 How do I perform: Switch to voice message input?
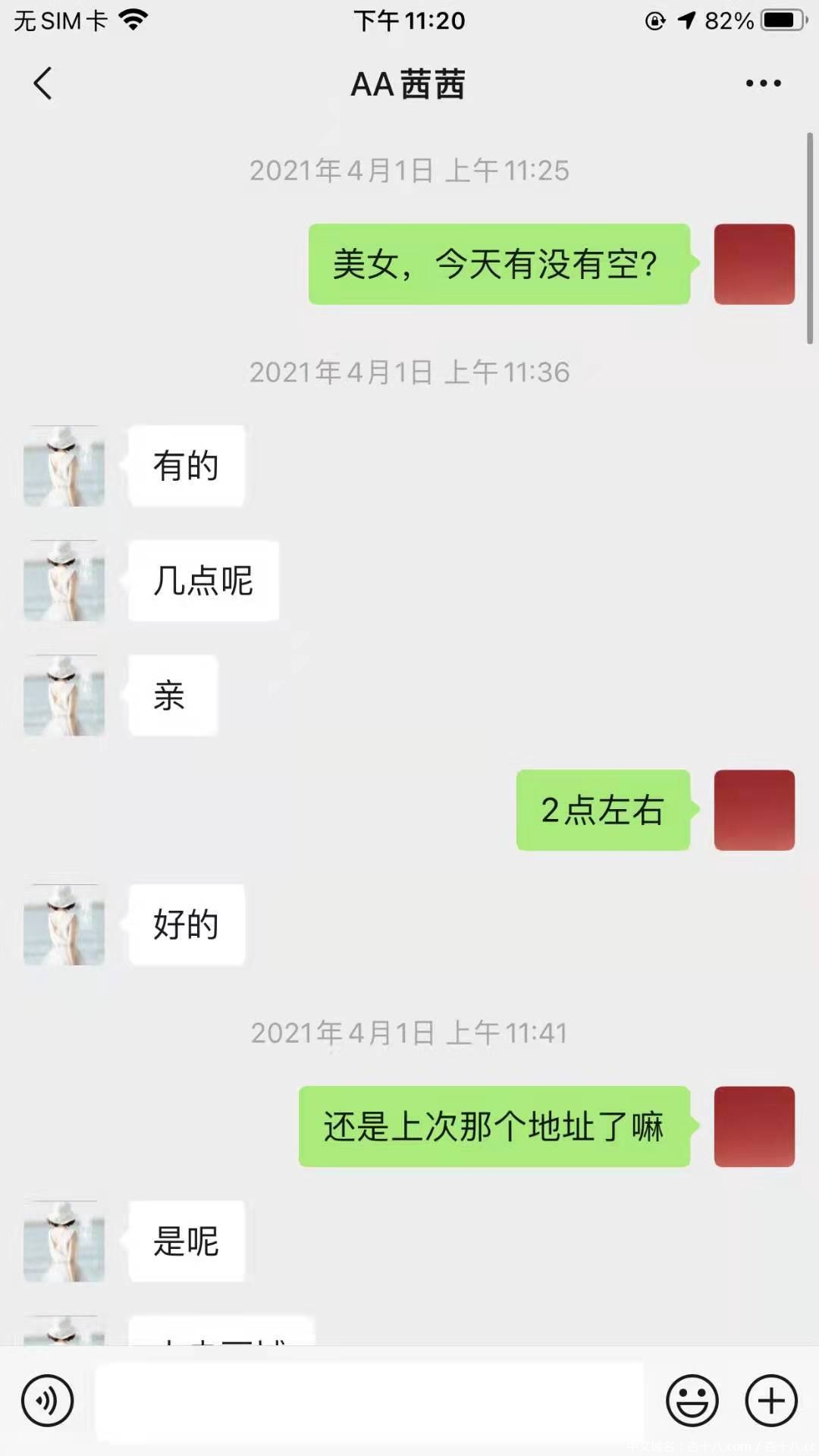[x=48, y=1401]
